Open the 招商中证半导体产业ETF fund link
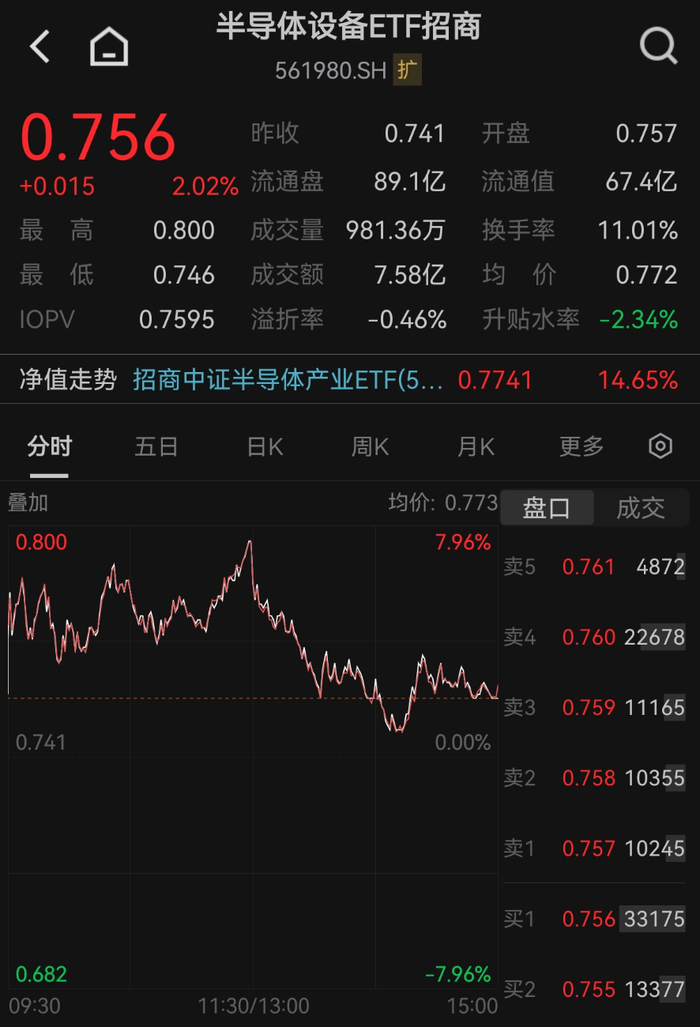700x1027 pixels. 287,380
